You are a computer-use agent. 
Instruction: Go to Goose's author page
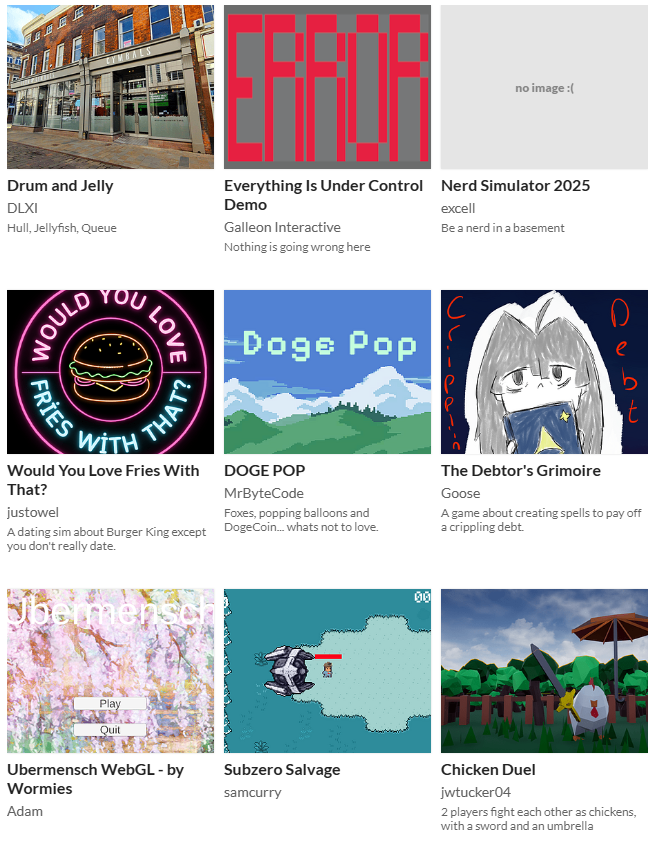461,493
